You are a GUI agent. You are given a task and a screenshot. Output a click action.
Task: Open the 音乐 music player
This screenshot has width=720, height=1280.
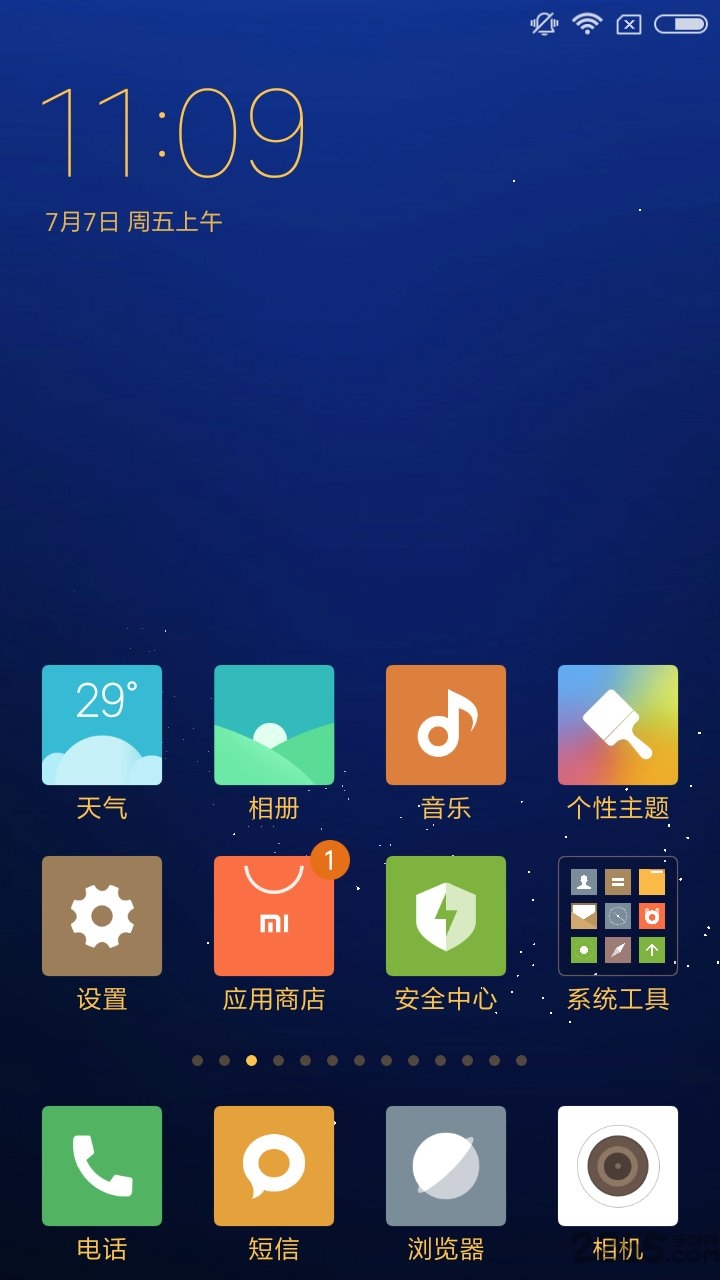click(446, 723)
